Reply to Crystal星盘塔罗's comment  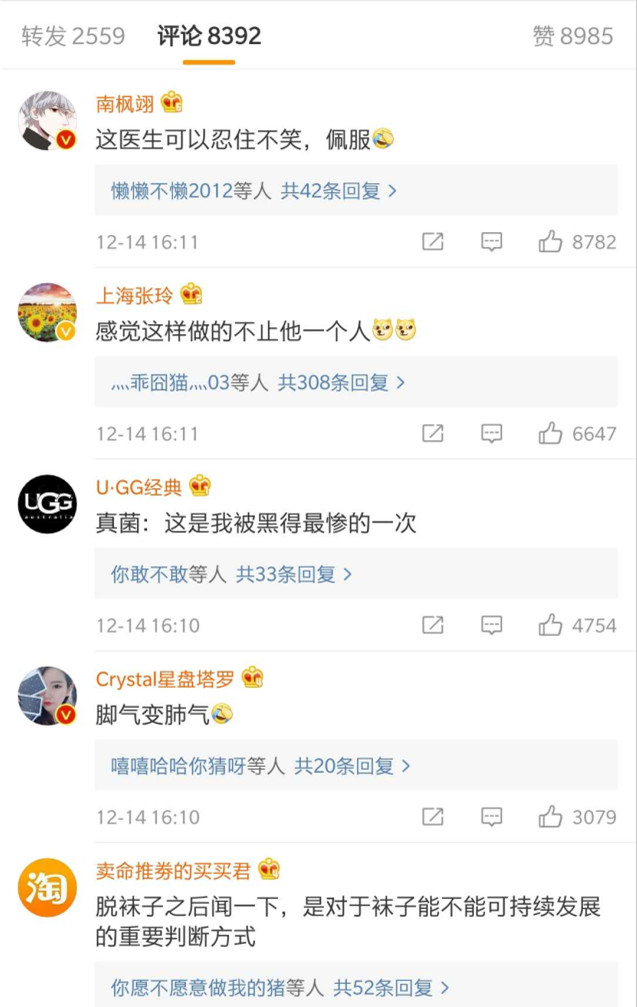click(x=491, y=817)
